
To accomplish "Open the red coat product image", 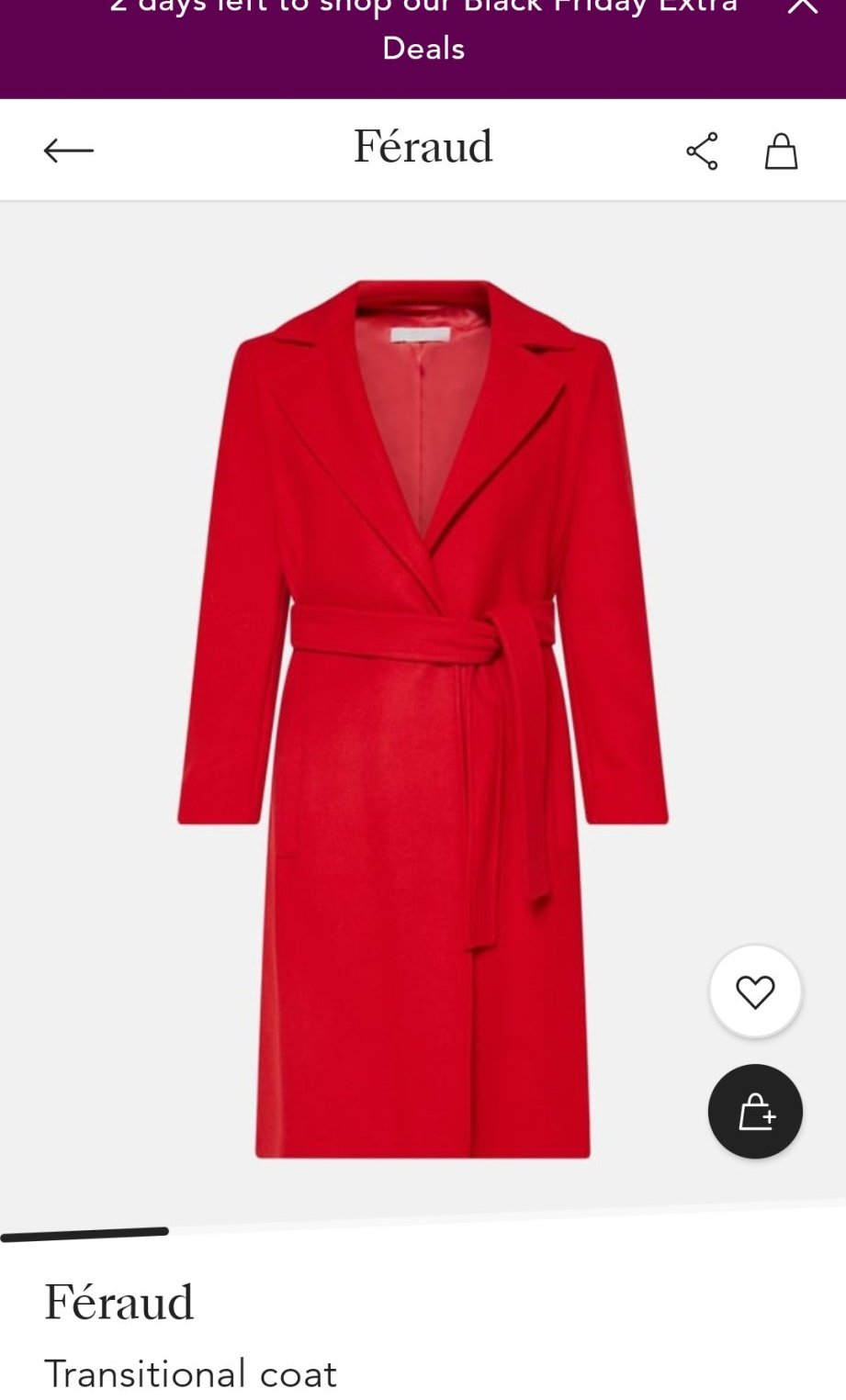I will [423, 716].
